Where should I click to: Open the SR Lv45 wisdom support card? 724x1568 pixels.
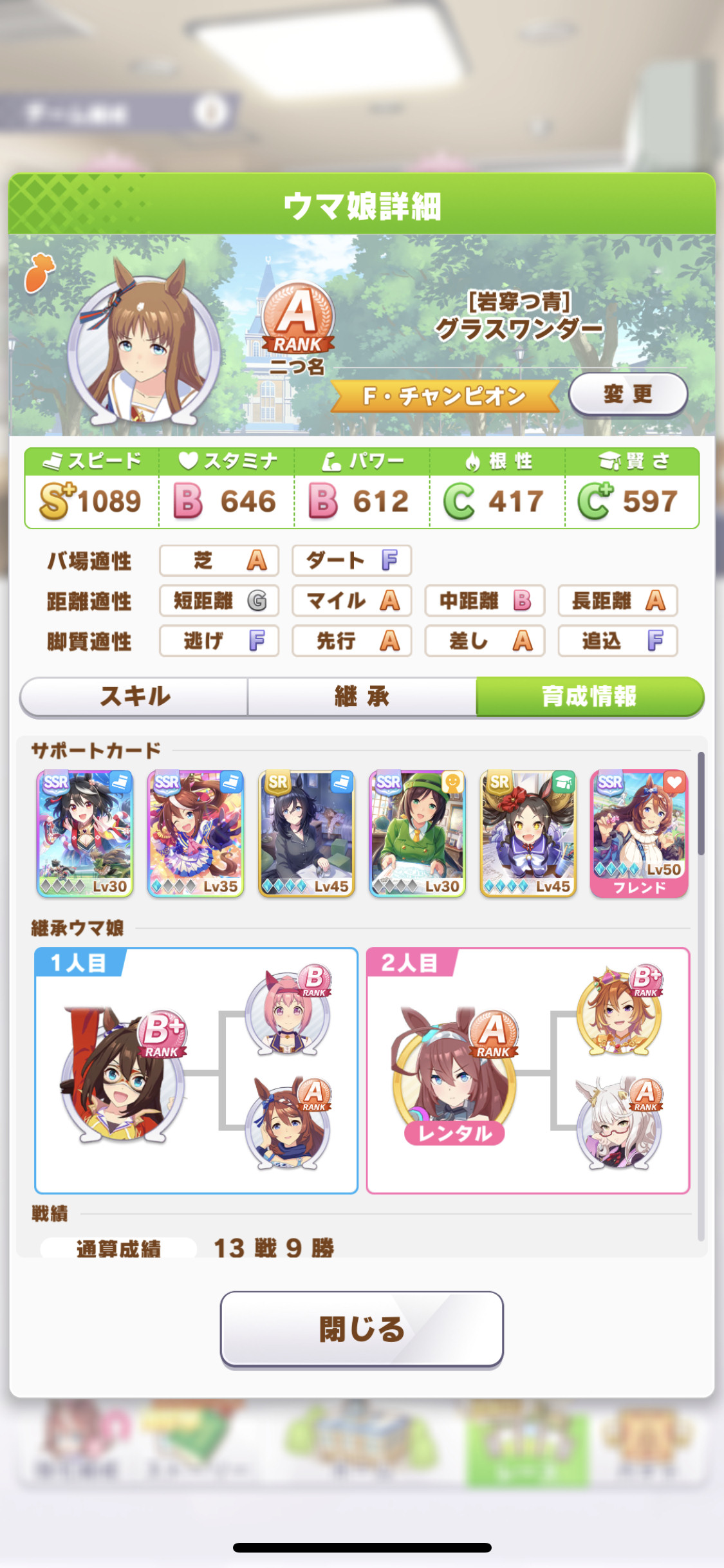point(528,834)
